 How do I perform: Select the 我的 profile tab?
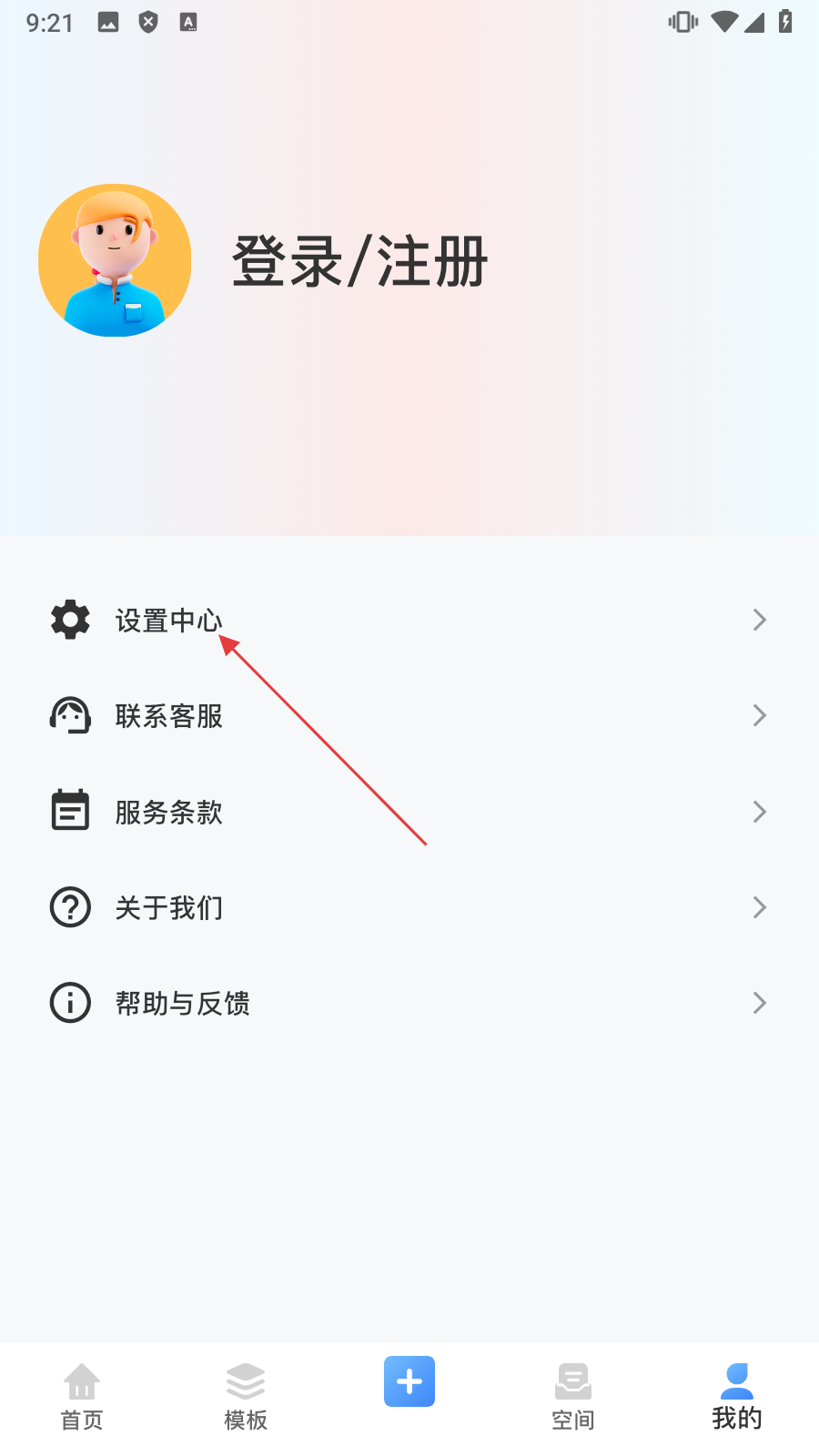tap(737, 1397)
